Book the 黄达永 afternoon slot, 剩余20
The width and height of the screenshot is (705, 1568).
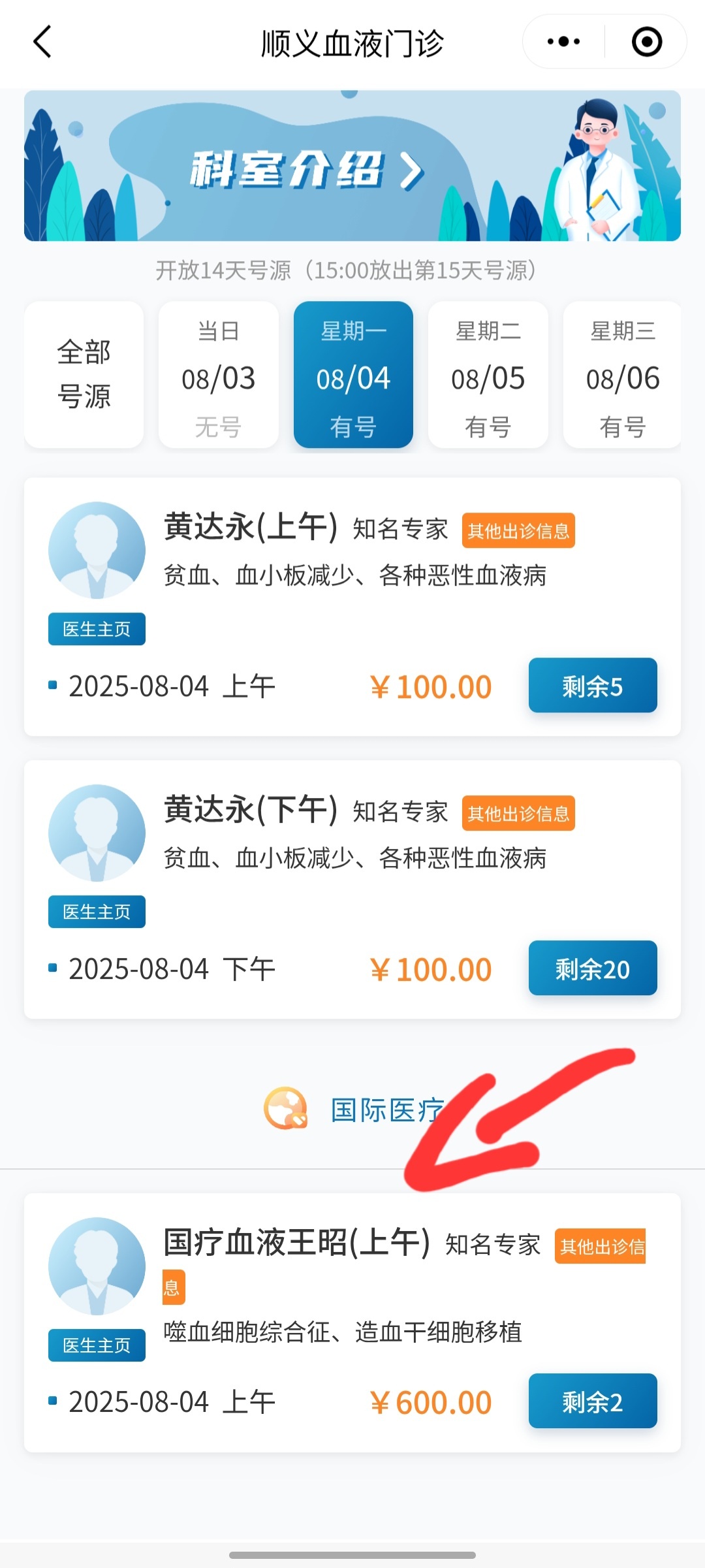pyautogui.click(x=593, y=968)
